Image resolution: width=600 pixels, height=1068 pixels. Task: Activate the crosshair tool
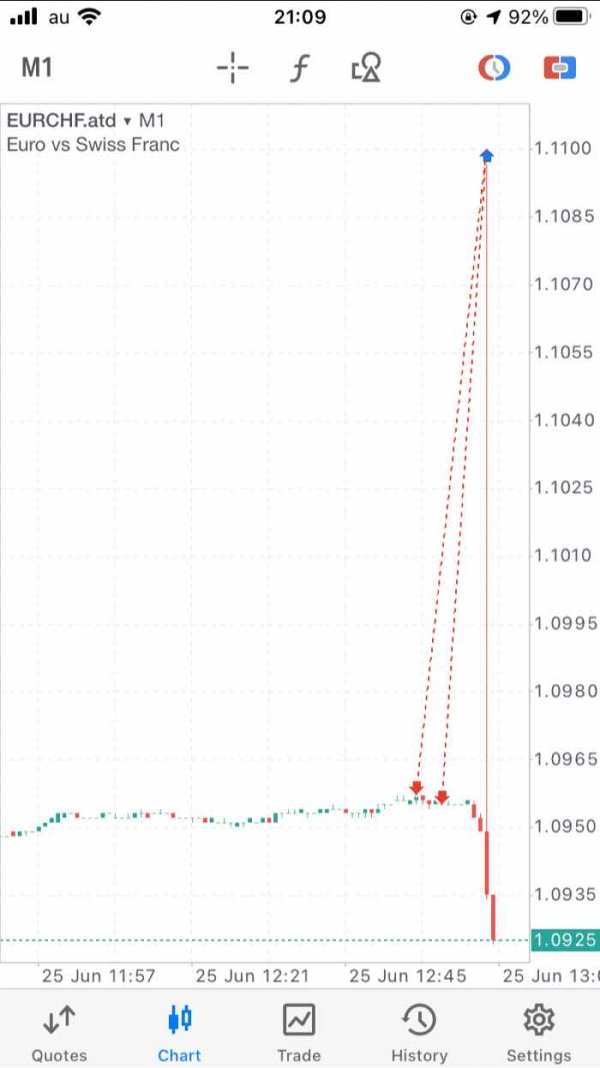coord(232,67)
